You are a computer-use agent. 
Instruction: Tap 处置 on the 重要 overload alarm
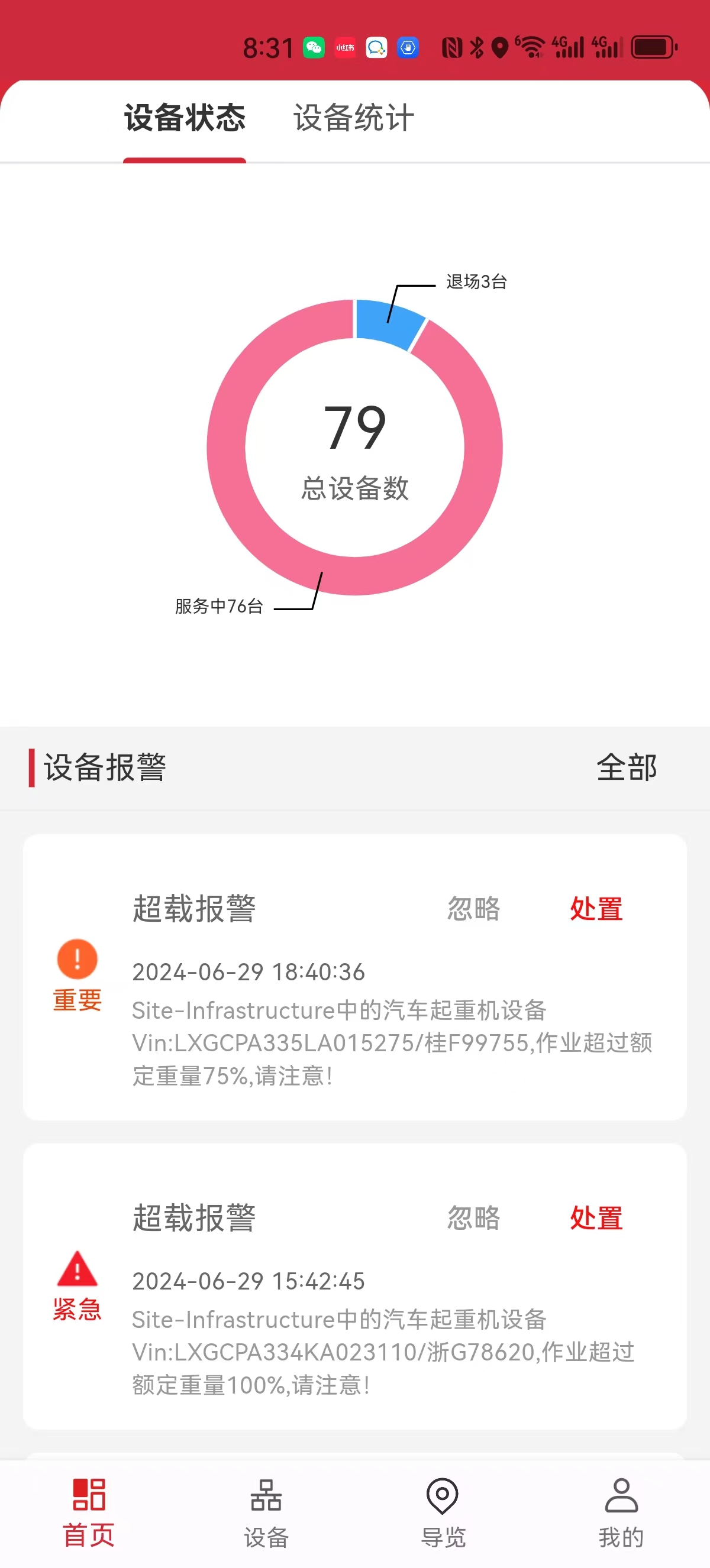pyautogui.click(x=596, y=909)
